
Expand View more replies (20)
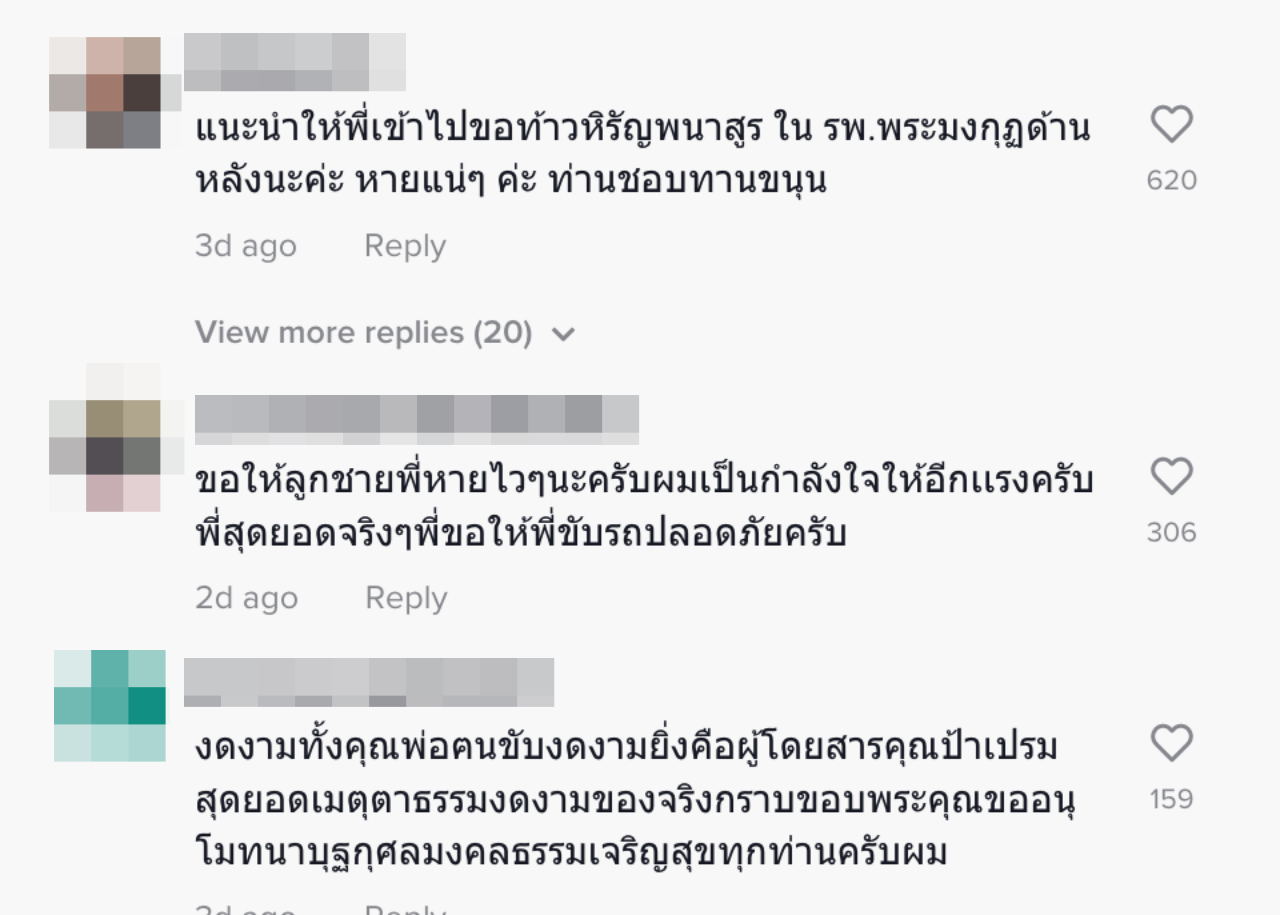(x=385, y=333)
